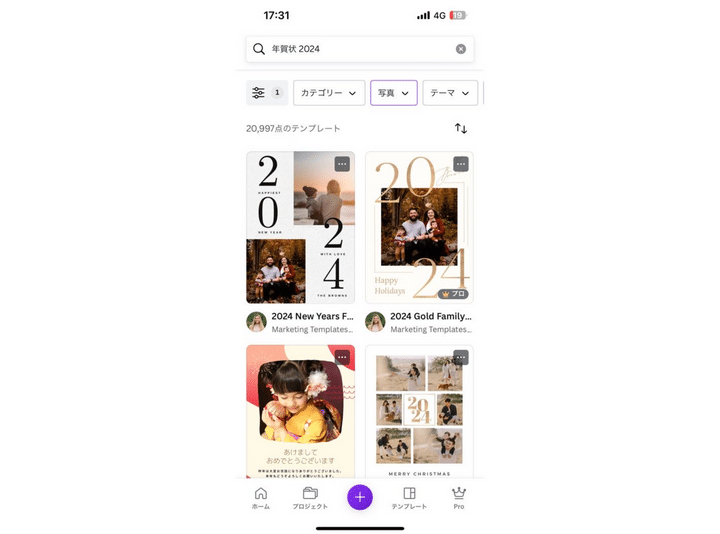The width and height of the screenshot is (720, 534).
Task: Expand the テーマ filter dropdown
Action: tap(449, 93)
